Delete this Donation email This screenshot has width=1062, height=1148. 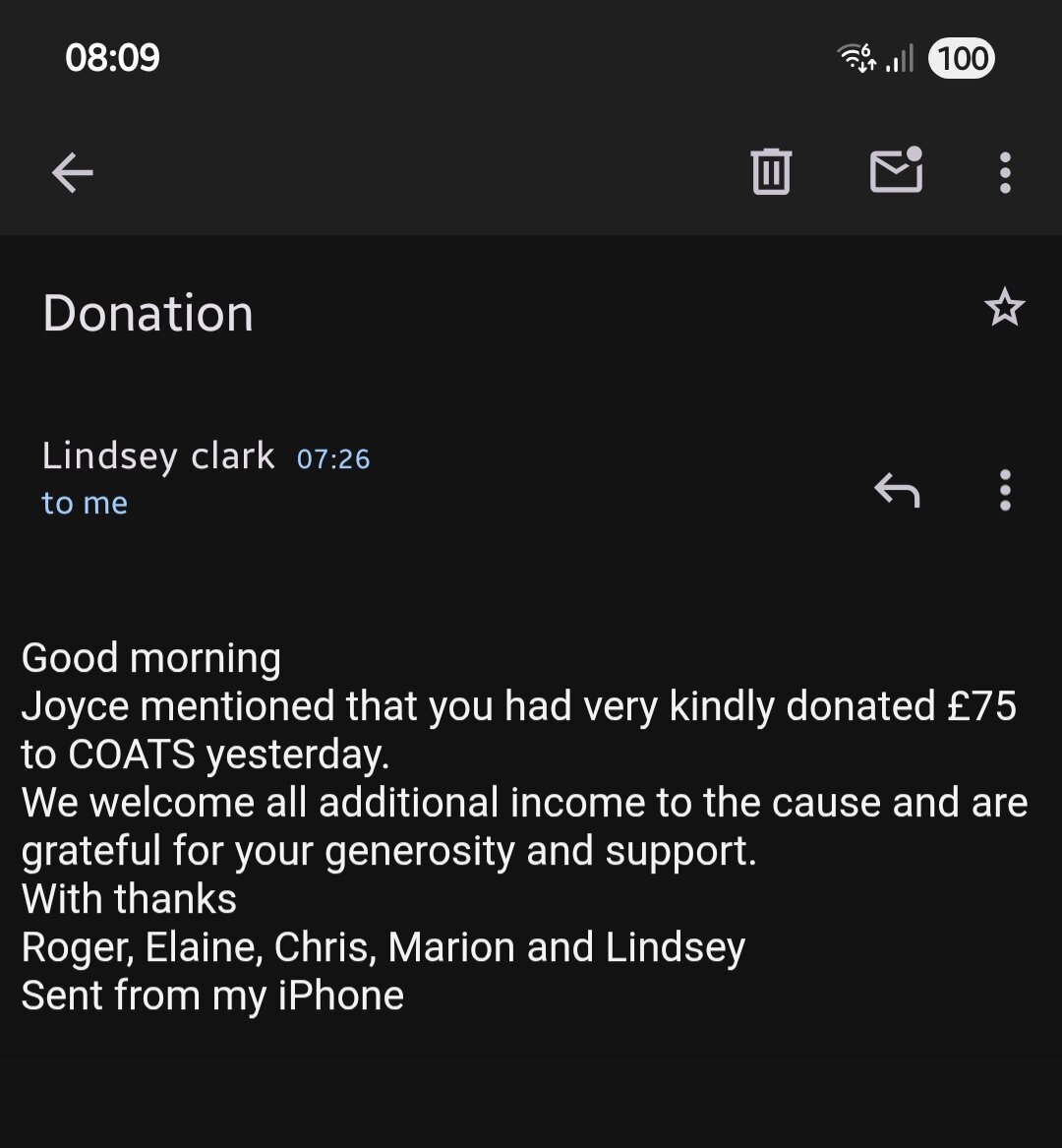coord(771,172)
